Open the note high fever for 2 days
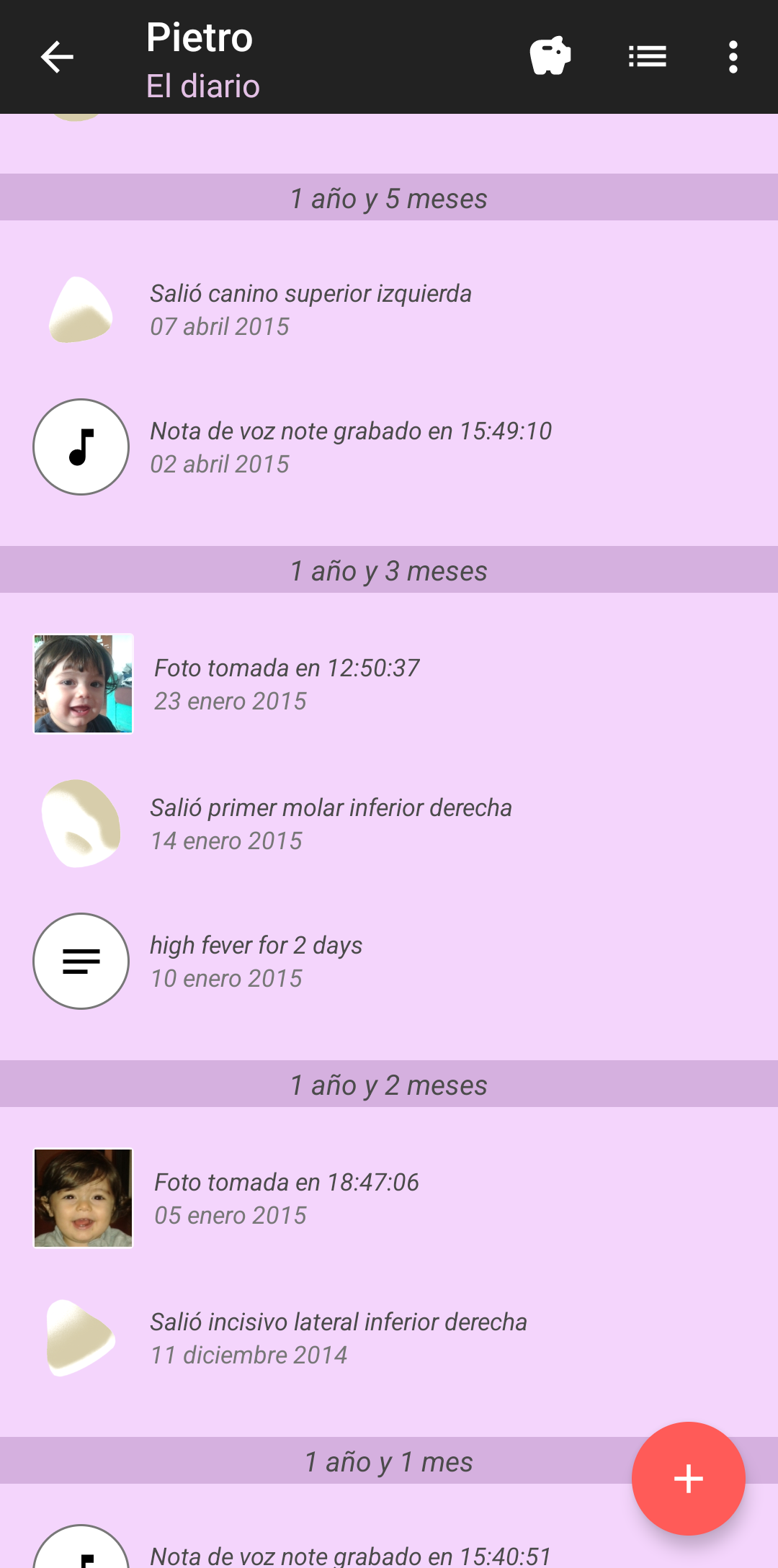 (256, 961)
